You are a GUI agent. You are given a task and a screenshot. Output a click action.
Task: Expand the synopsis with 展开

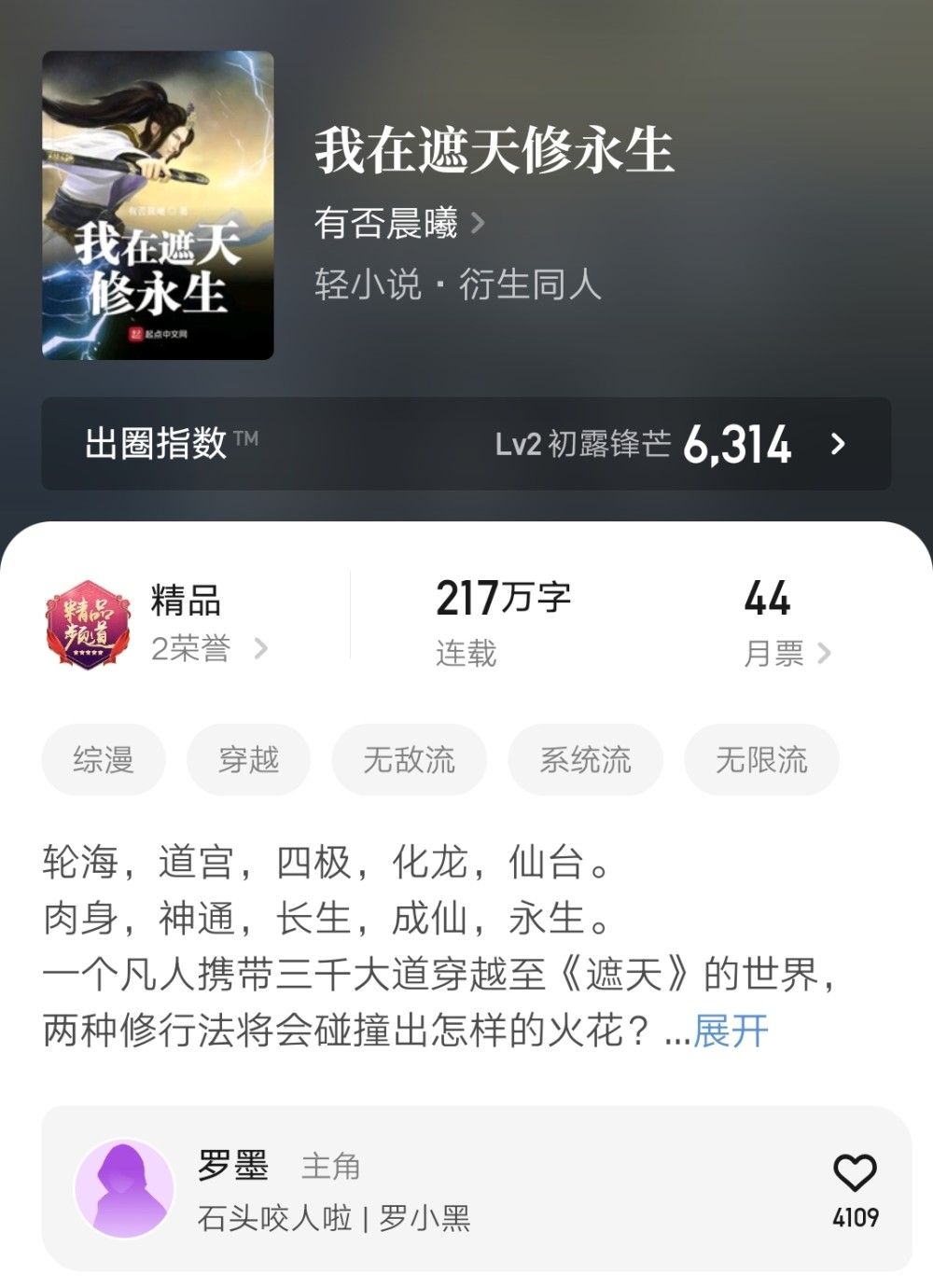[x=731, y=1032]
